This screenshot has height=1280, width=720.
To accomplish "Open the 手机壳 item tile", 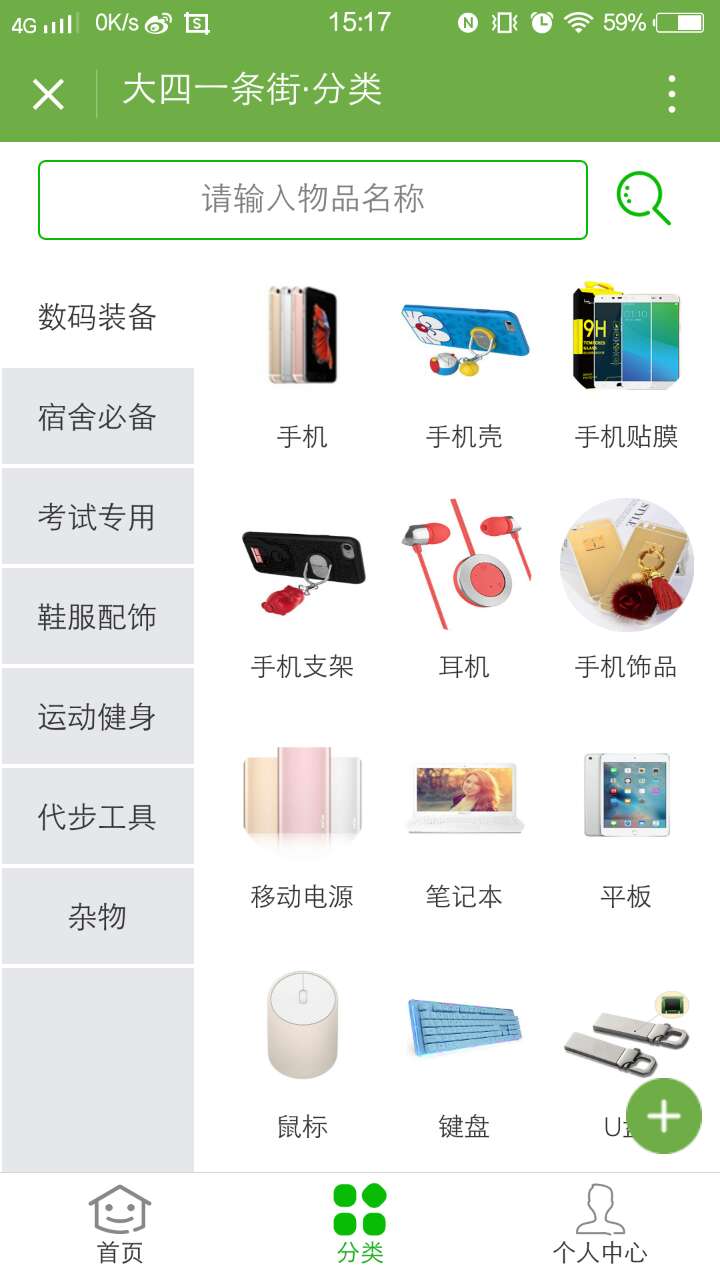I will pos(464,365).
